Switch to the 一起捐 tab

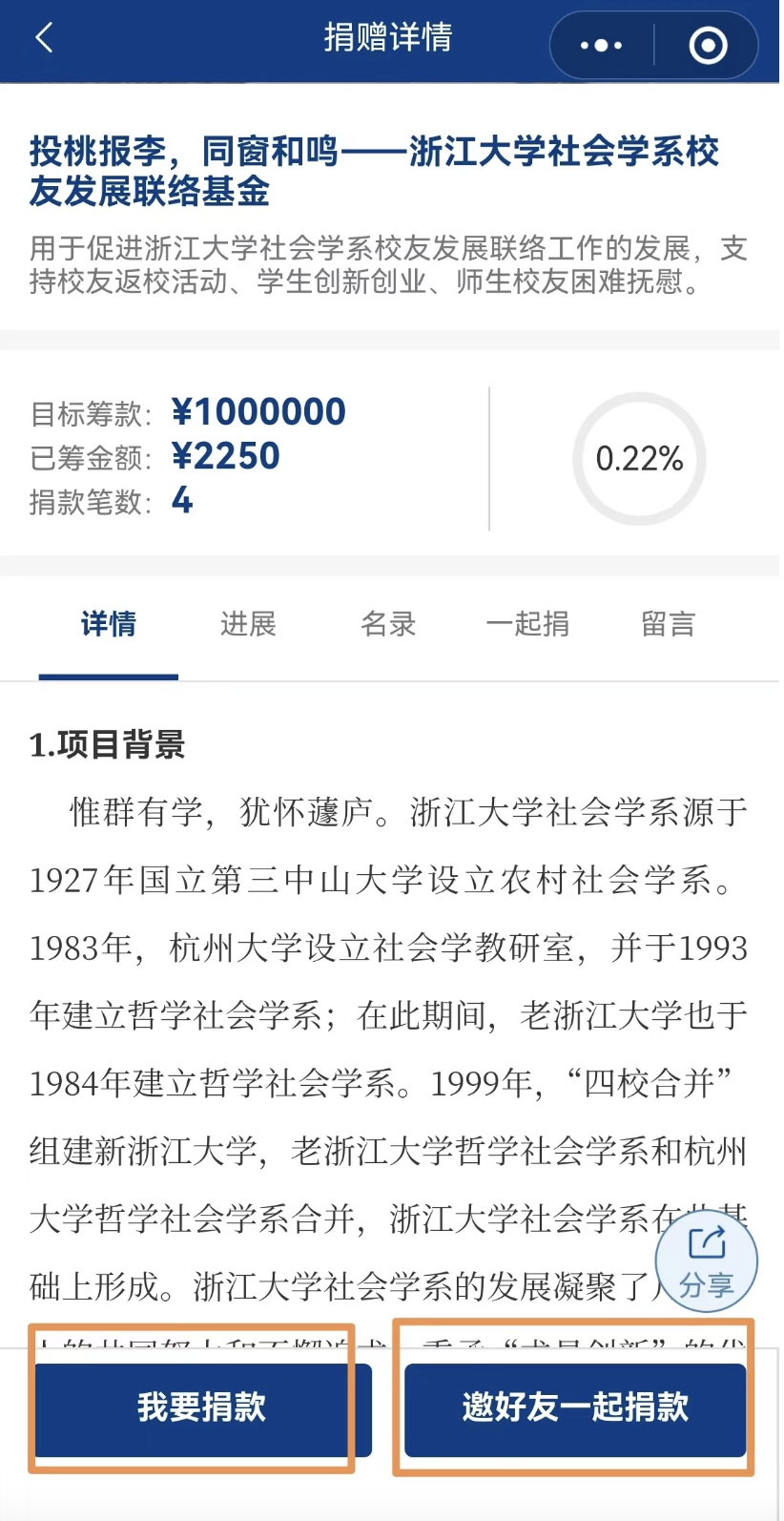click(x=527, y=624)
